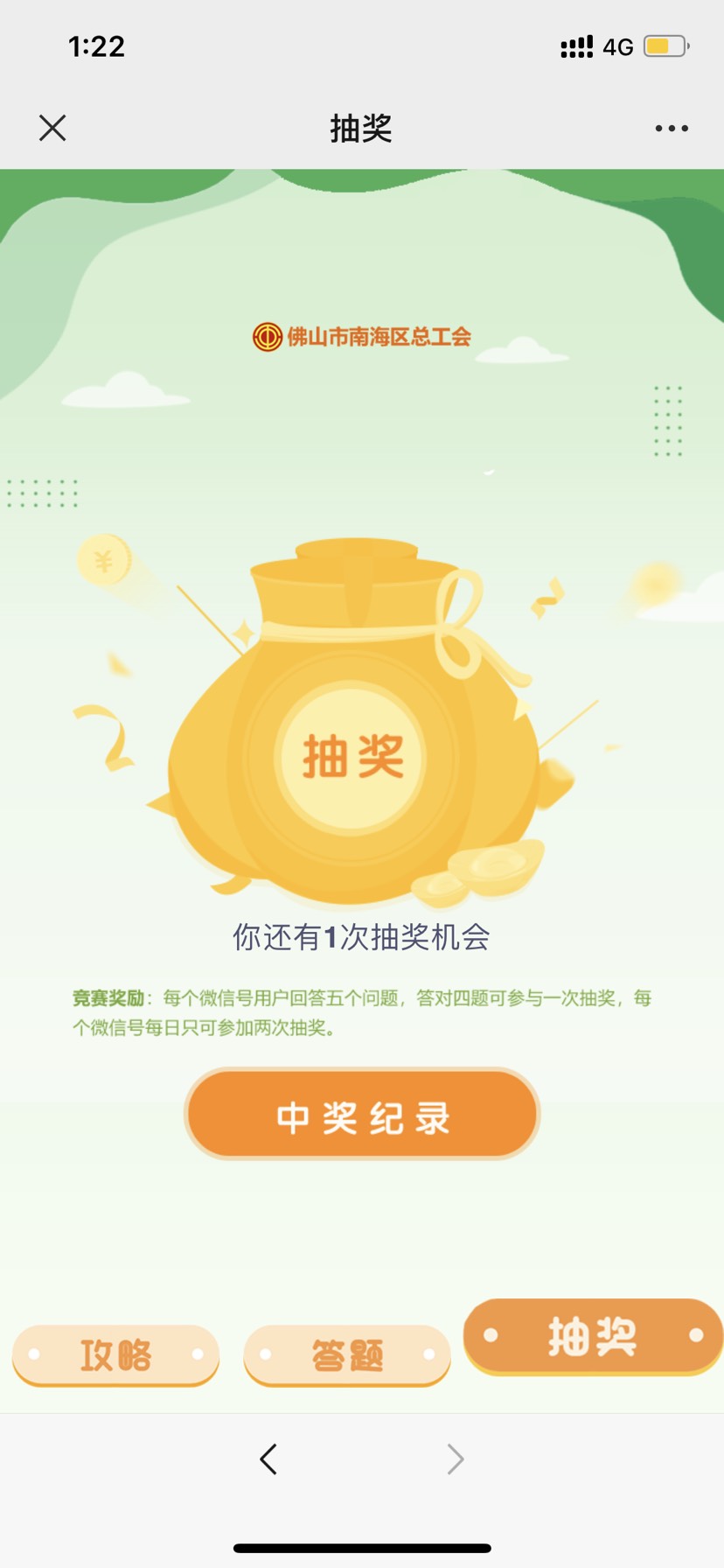Screen dimensions: 724x1568
Task: Select the 抽奖 bottom tab
Action: pyautogui.click(x=593, y=1336)
